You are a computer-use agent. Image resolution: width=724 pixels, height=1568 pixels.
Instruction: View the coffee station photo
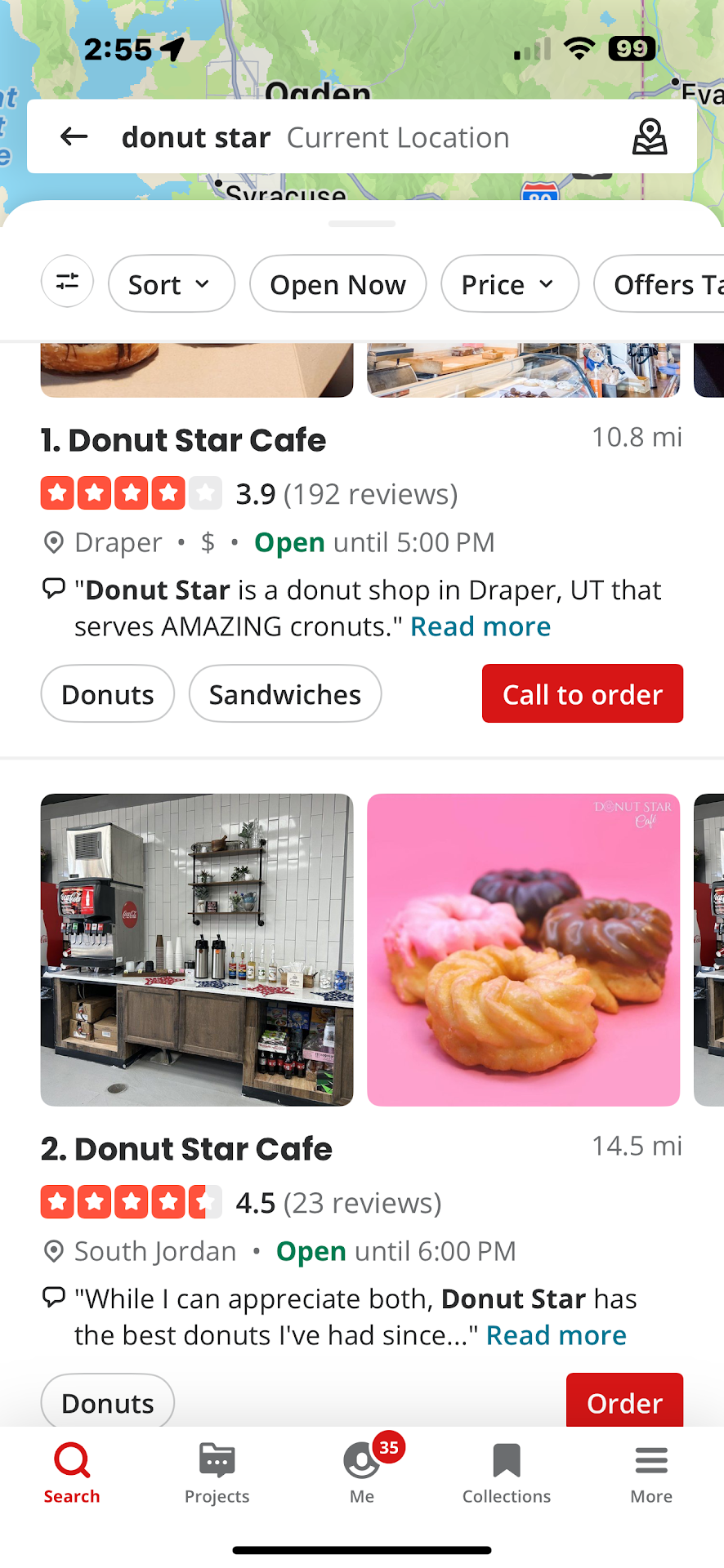(x=197, y=950)
